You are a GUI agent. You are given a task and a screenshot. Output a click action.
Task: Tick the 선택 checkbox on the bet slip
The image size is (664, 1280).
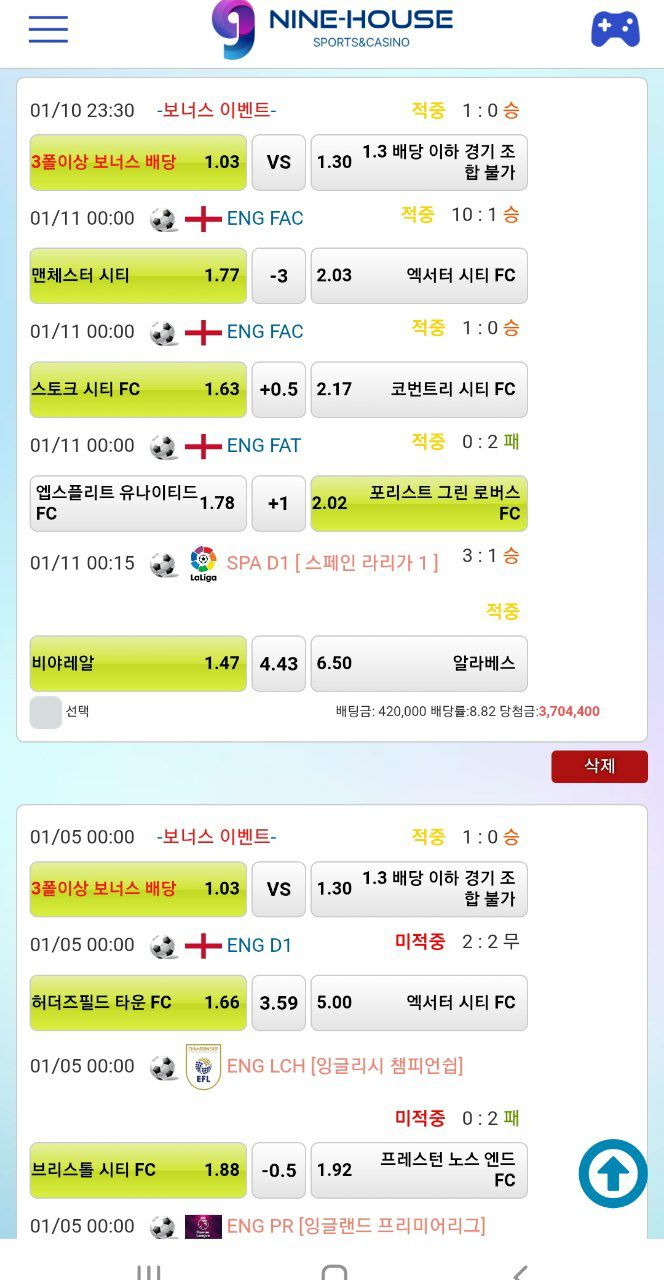click(46, 712)
